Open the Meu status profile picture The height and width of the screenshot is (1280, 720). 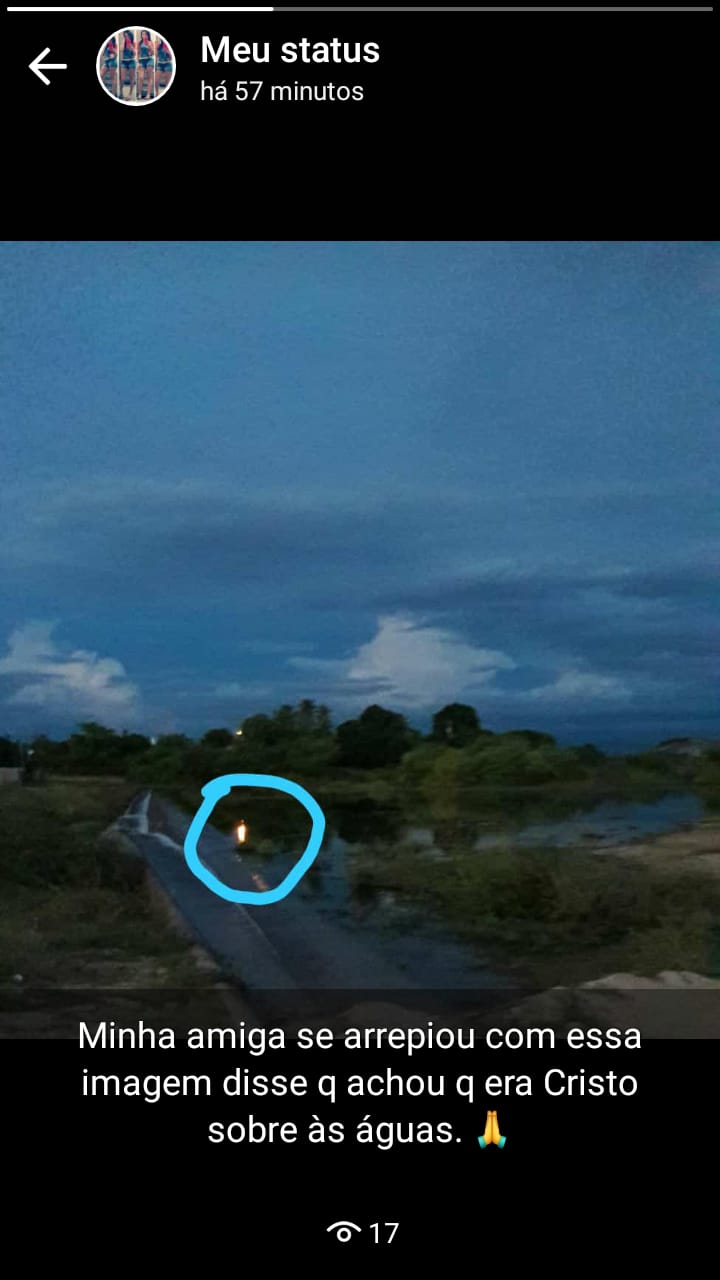pos(136,66)
